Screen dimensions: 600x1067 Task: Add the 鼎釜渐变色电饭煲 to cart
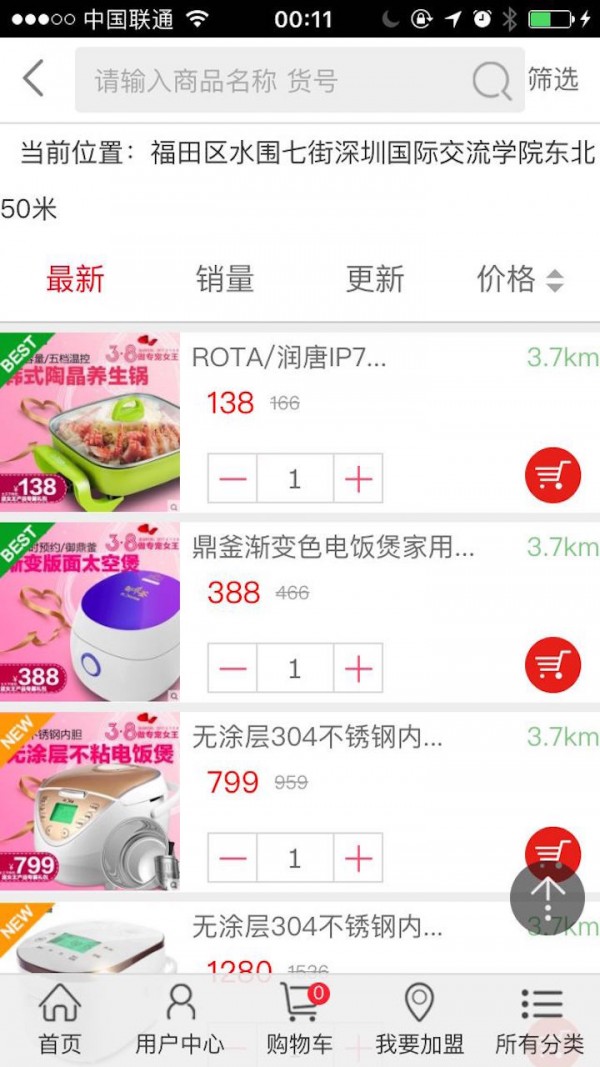pos(552,664)
